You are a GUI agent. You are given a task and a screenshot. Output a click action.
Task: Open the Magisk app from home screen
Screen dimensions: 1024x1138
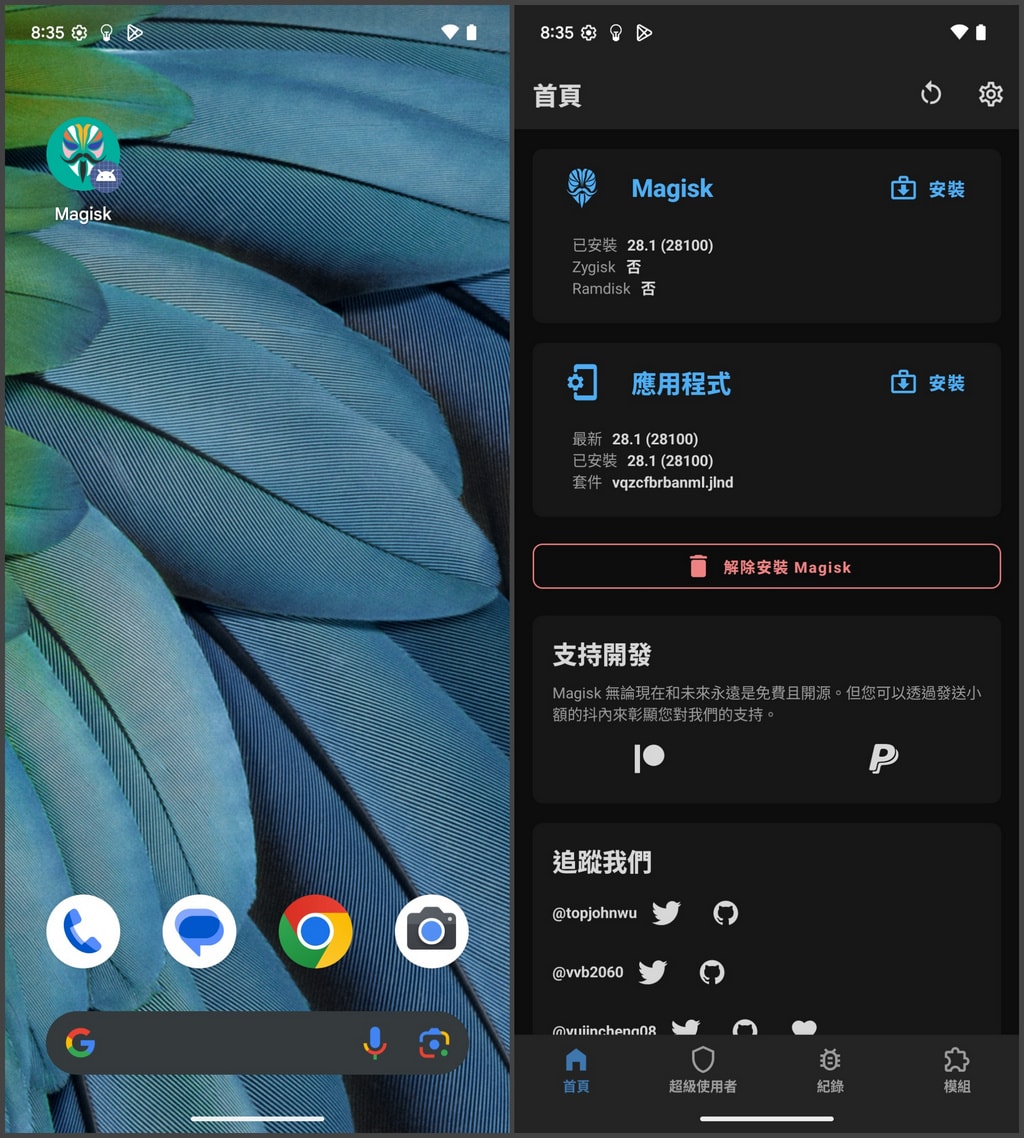click(83, 156)
